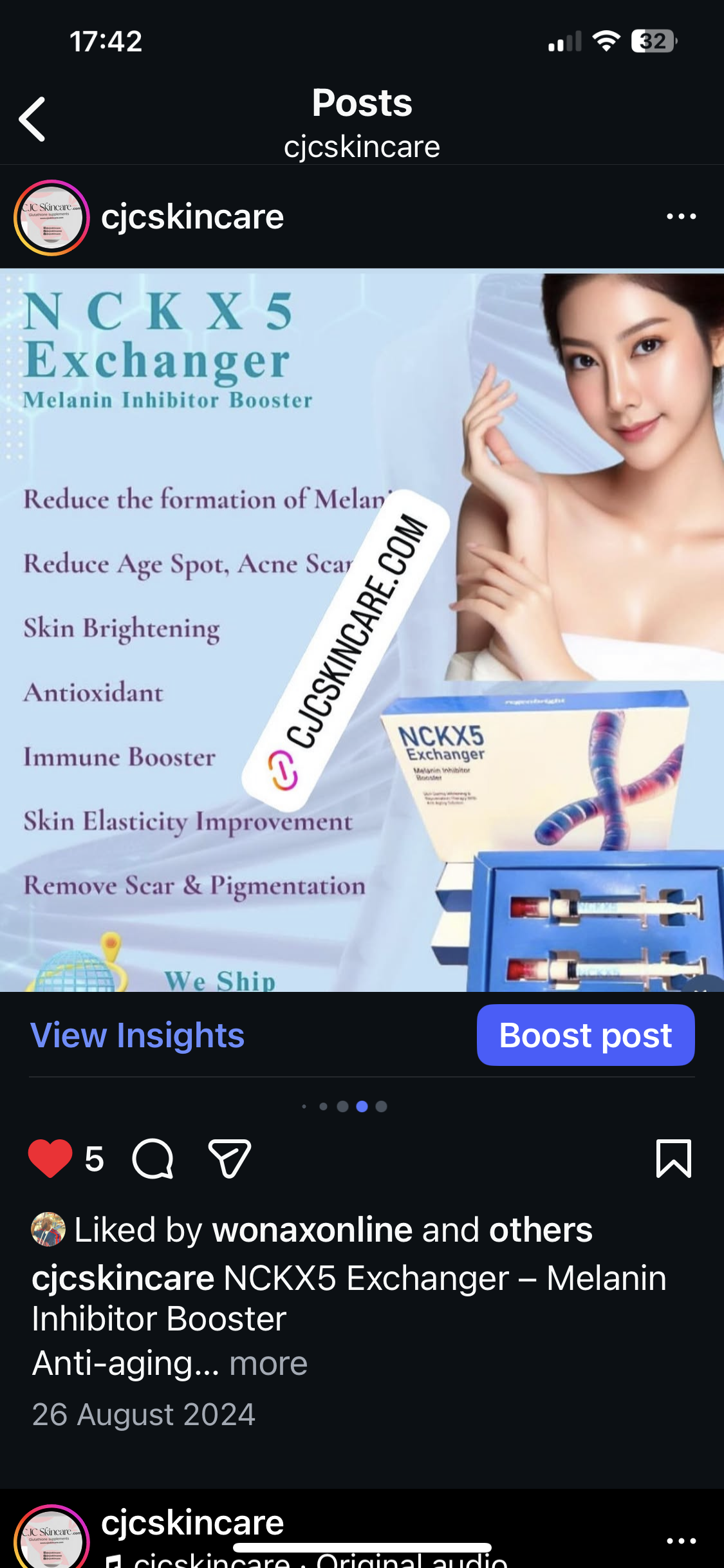View list of others who liked
Screen dimensions: 724x1568
point(540,1230)
